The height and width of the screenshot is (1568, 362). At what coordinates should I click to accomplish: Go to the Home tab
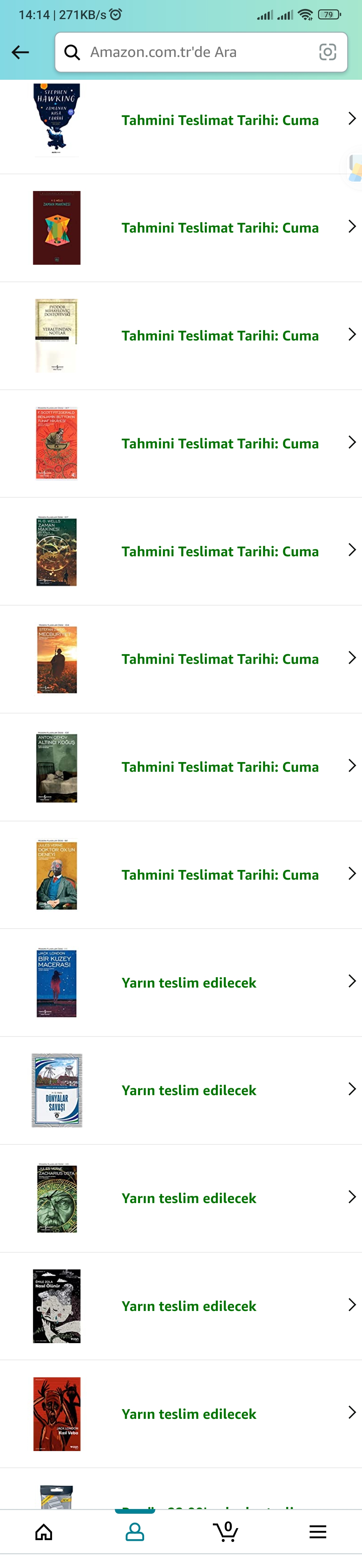tap(44, 1531)
